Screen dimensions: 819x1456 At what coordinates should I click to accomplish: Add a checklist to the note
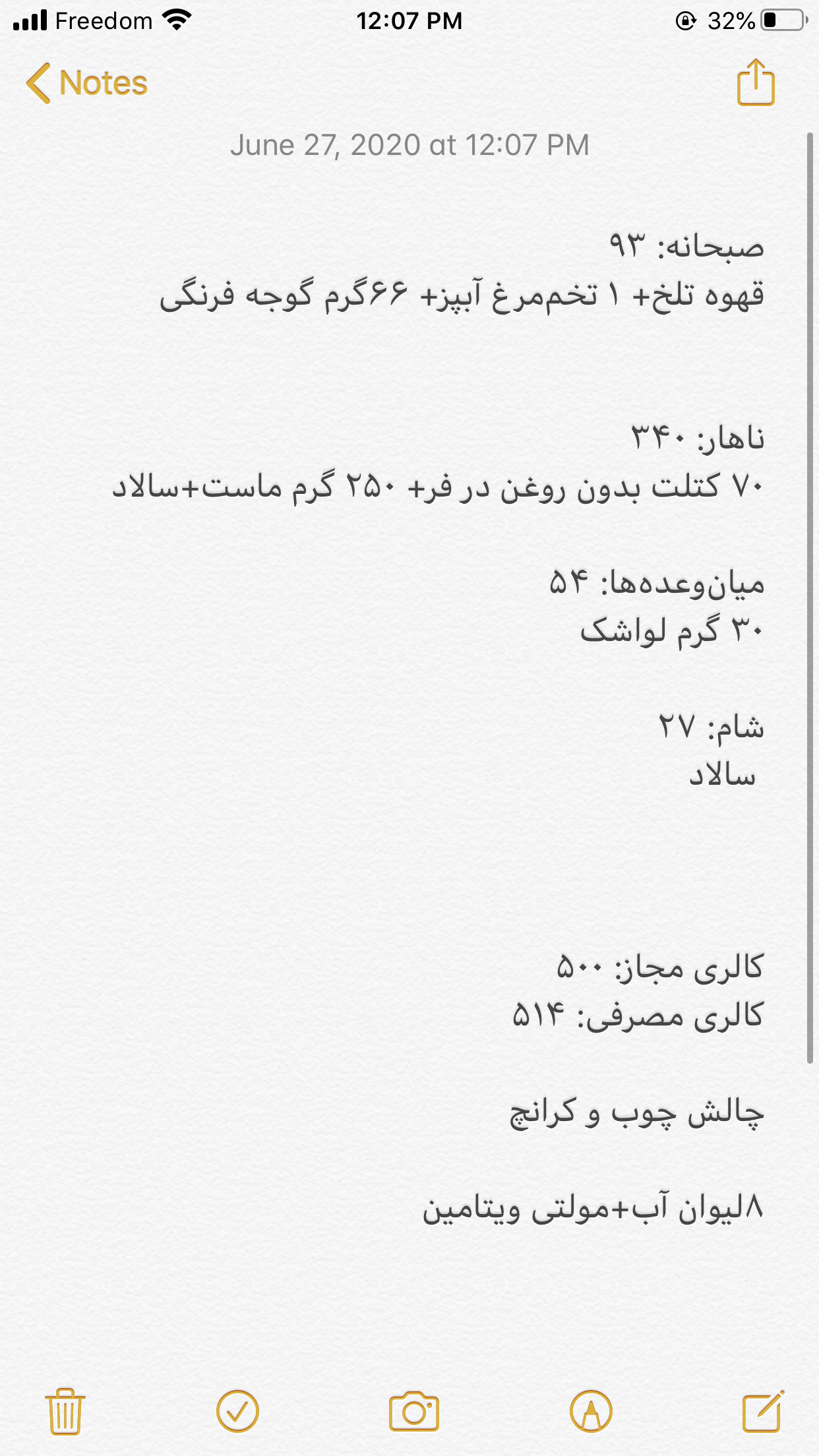[x=237, y=1411]
